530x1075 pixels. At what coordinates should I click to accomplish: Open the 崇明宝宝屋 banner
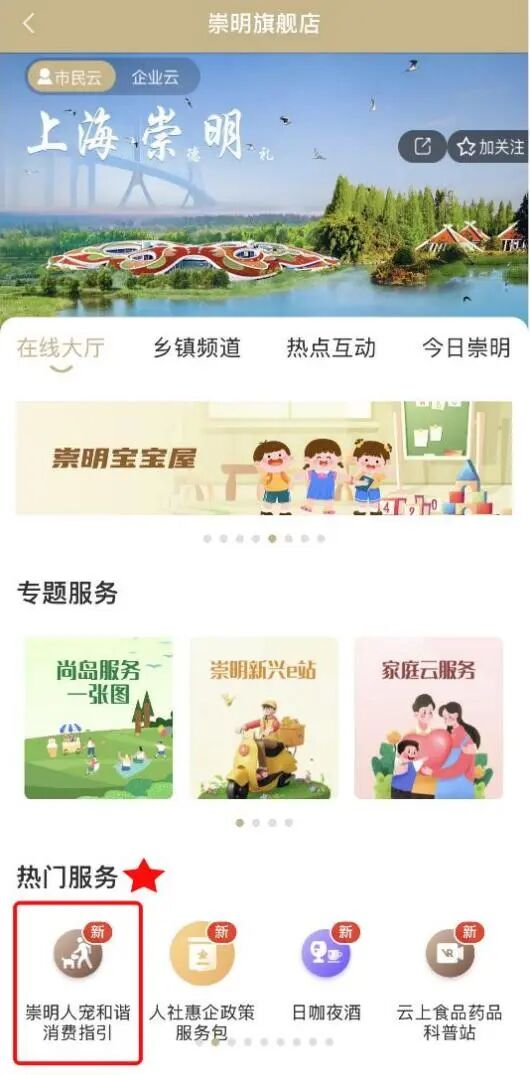(264, 457)
